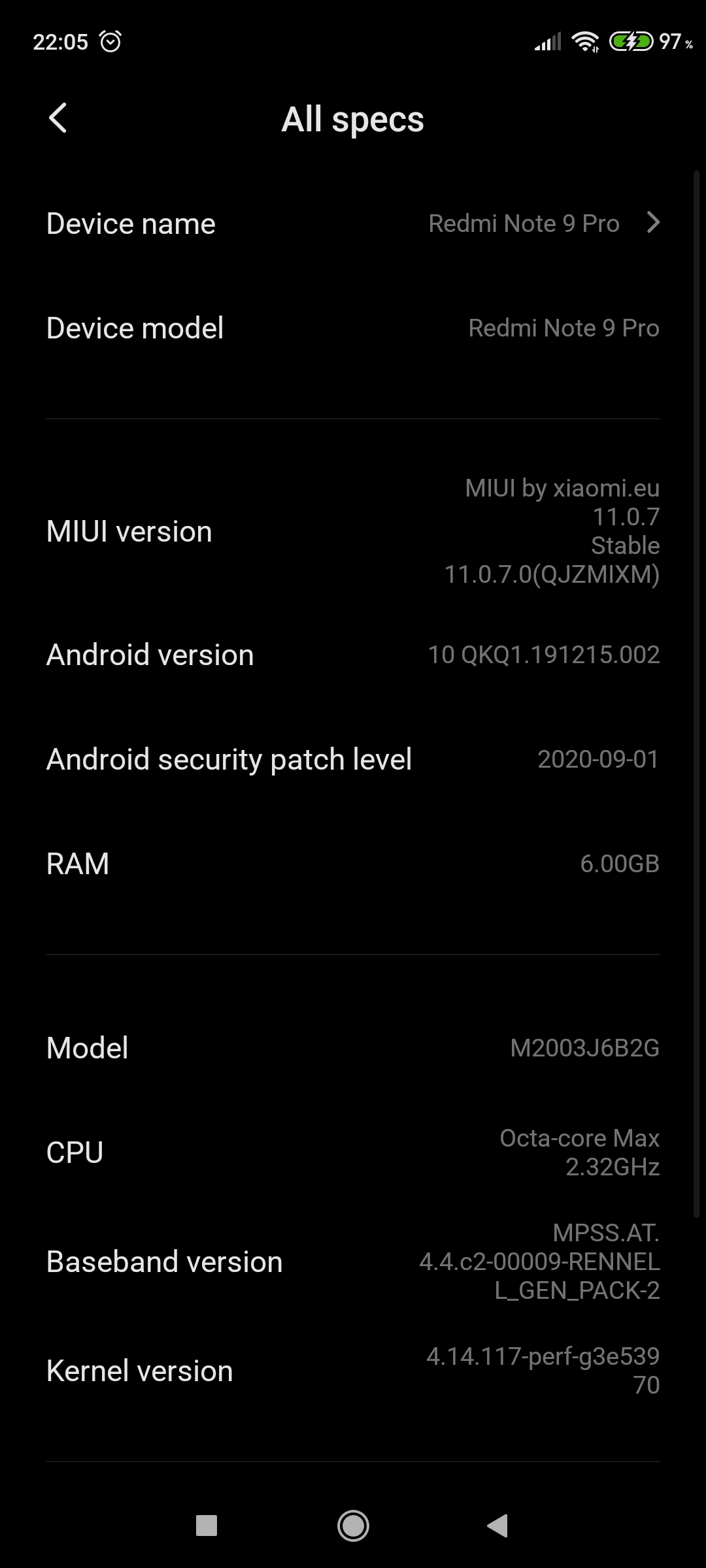Viewport: 706px width, 1568px height.
Task: Open recent apps with square button
Action: [207, 1526]
